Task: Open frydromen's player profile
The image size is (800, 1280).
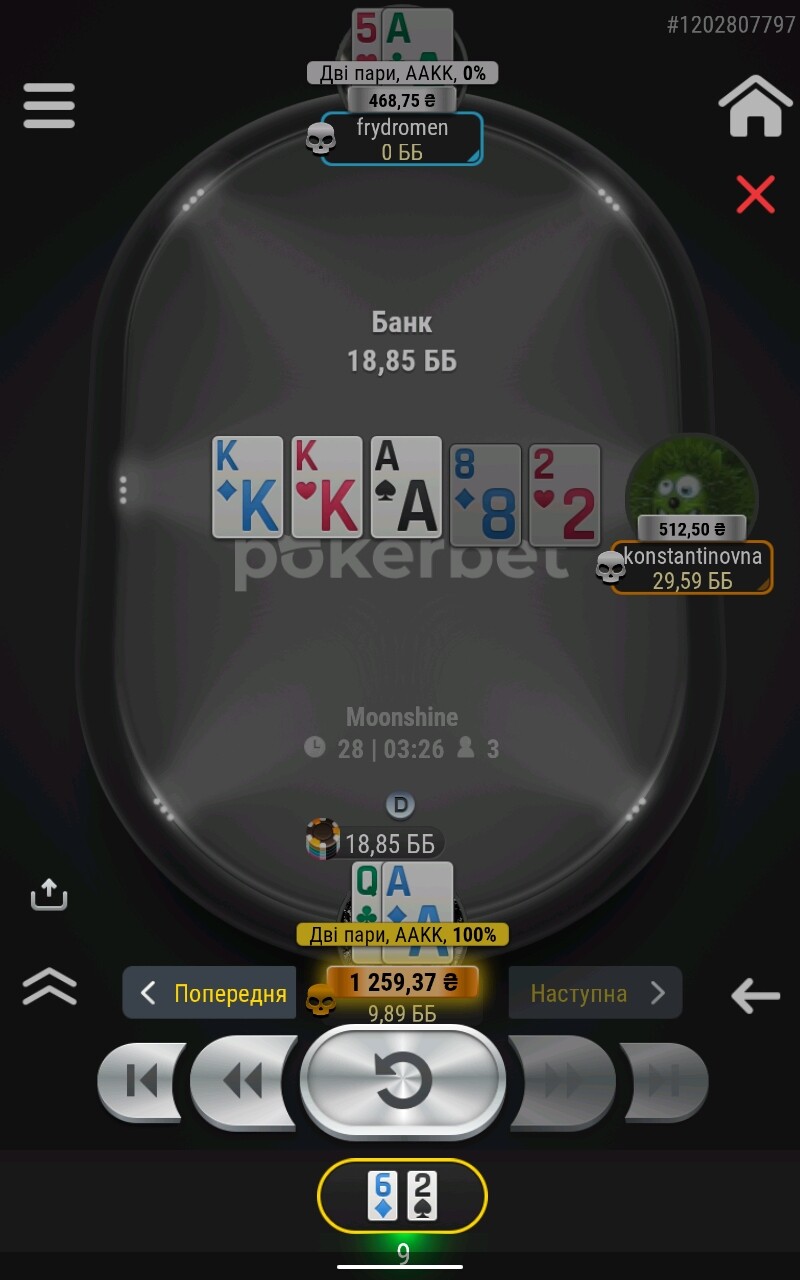Action: click(x=402, y=139)
